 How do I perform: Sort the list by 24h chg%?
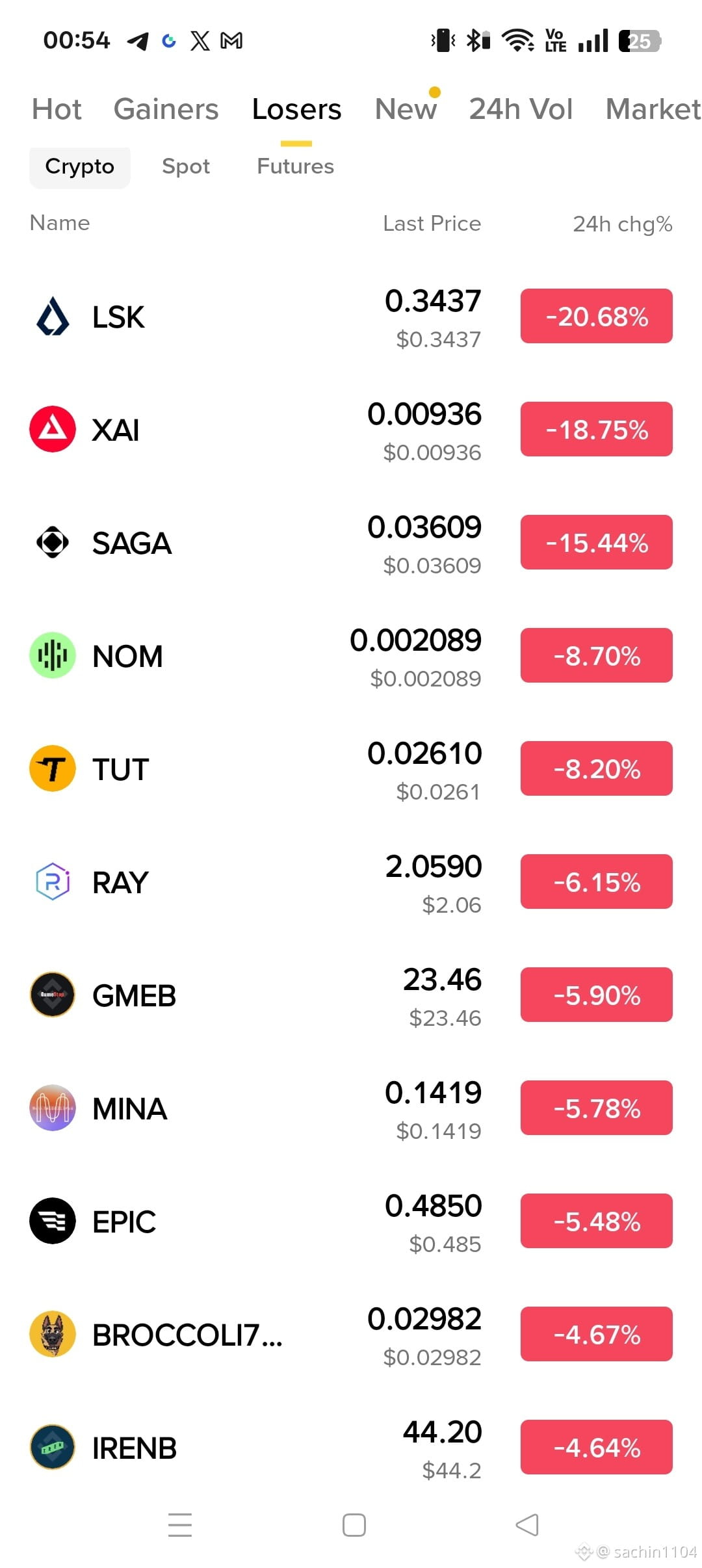tap(622, 224)
